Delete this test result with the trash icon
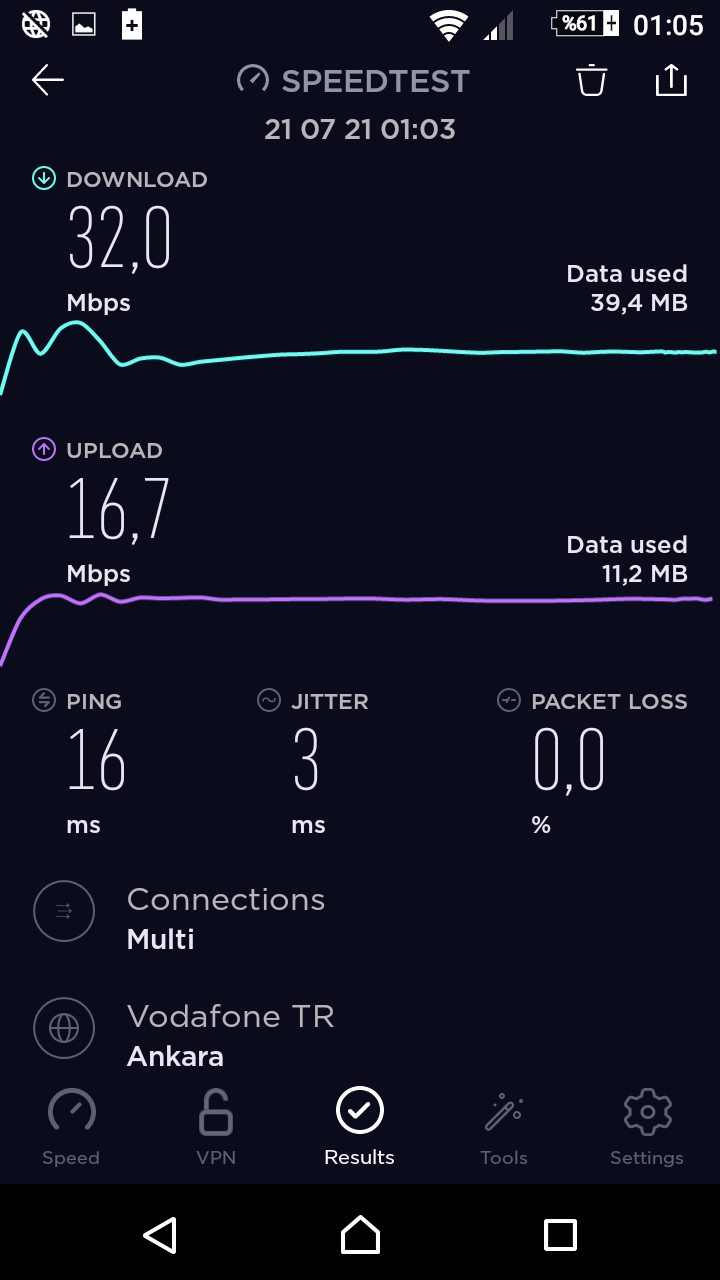 (x=592, y=80)
